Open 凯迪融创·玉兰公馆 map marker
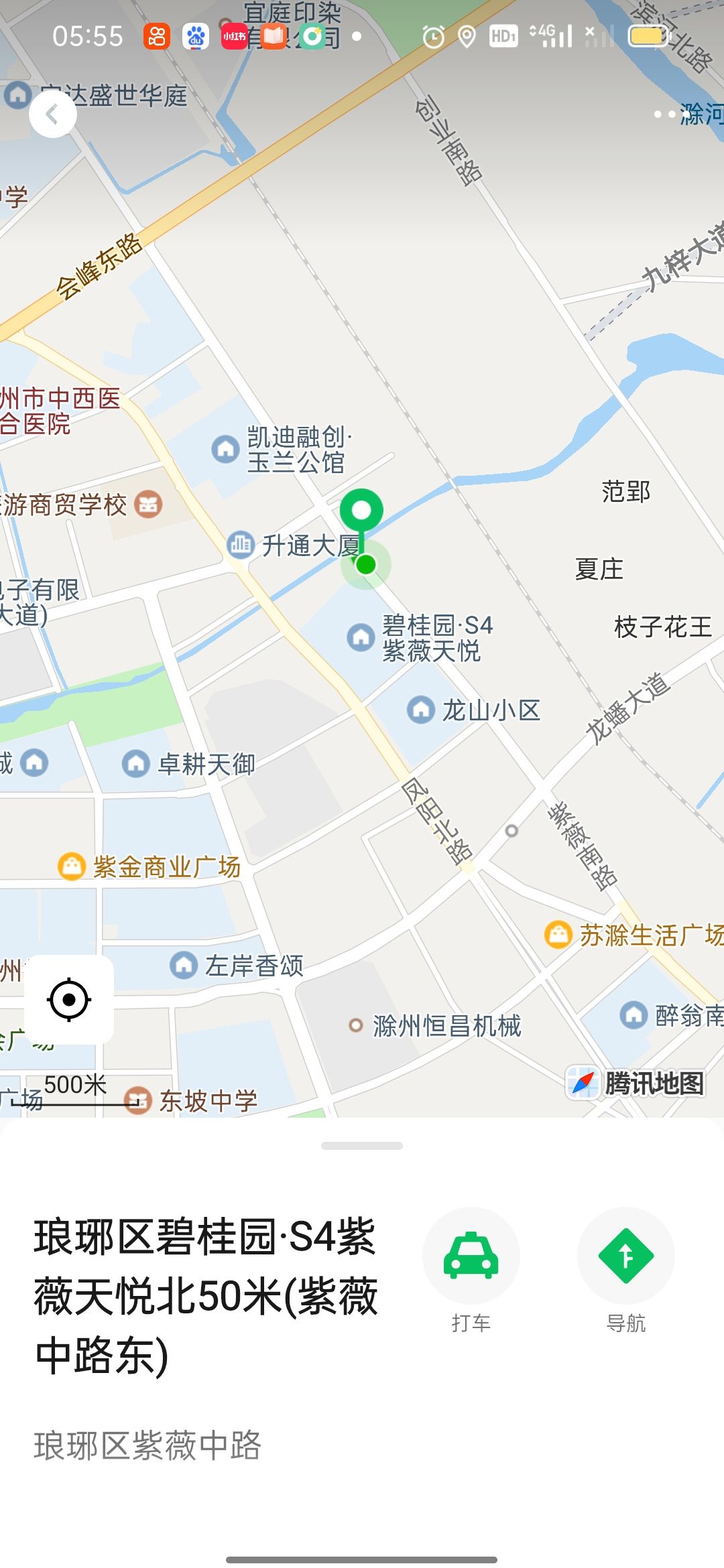Screen dimensions: 724x1568 (226, 449)
